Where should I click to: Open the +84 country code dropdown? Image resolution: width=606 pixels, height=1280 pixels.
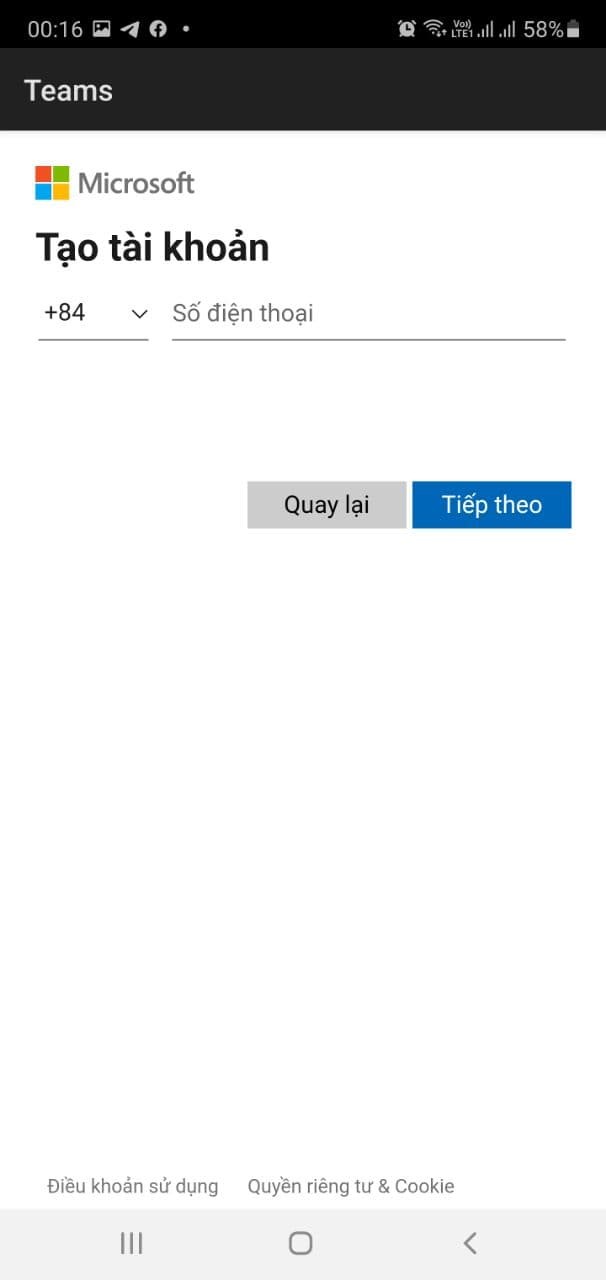93,314
